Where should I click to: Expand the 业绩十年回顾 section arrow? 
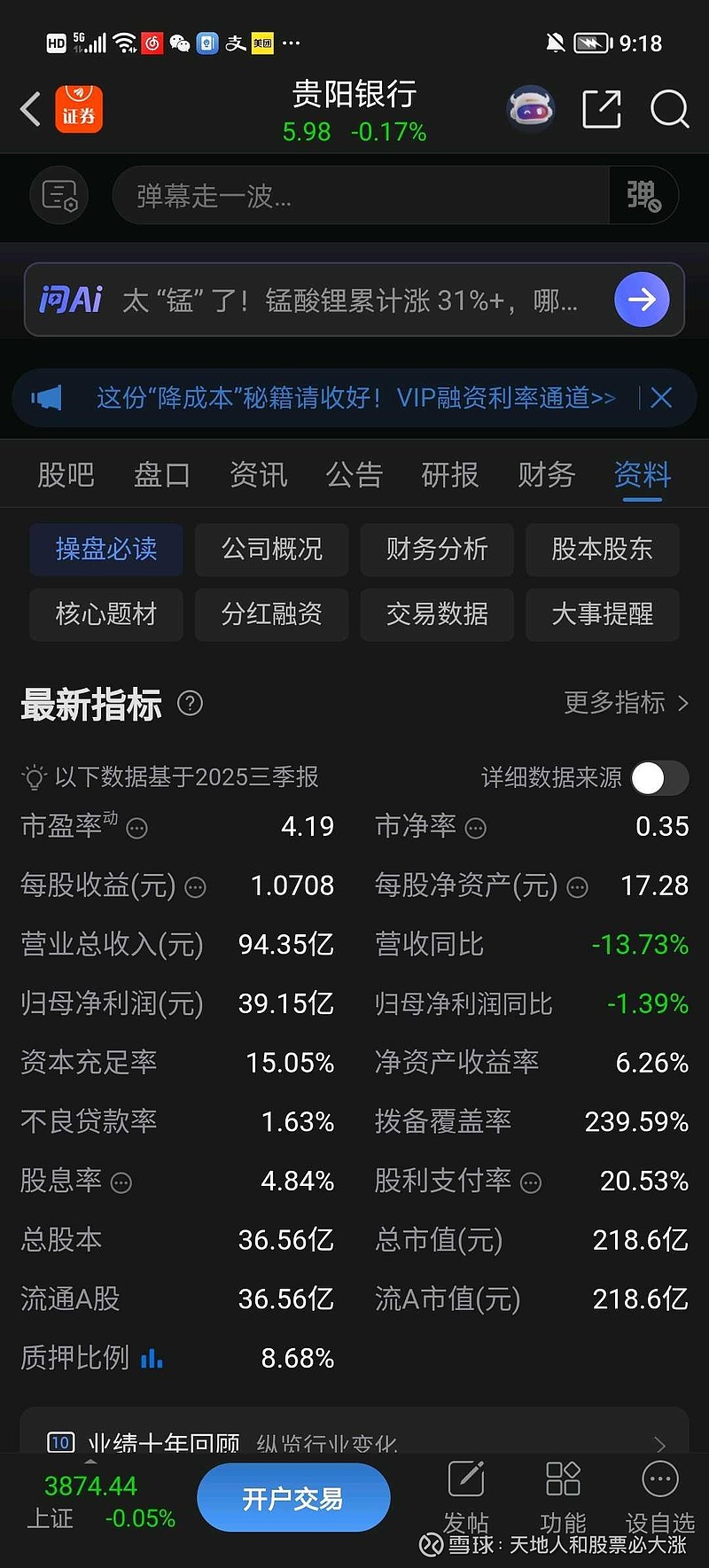[x=659, y=1440]
